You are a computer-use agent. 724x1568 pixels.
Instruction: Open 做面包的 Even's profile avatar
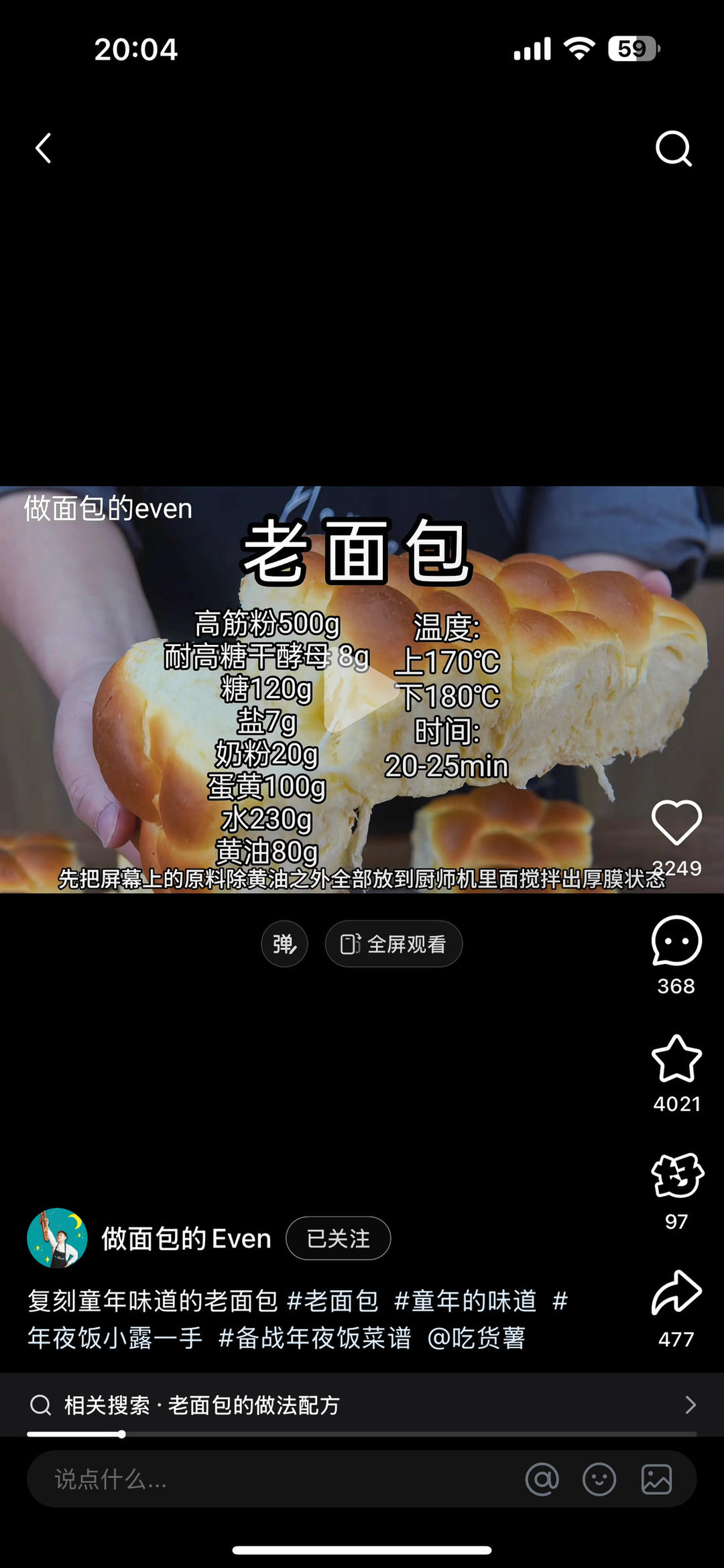57,1238
